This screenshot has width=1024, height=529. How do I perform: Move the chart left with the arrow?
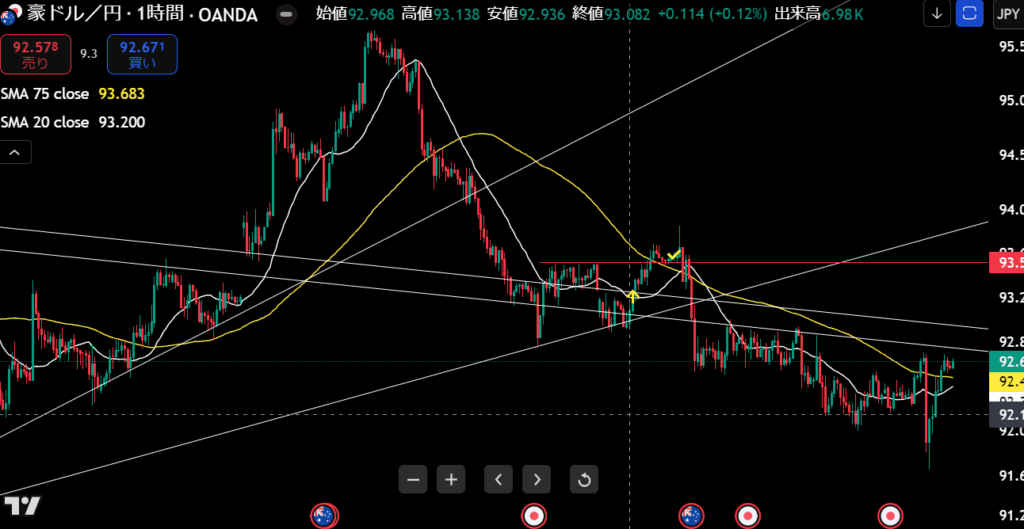(x=500, y=479)
